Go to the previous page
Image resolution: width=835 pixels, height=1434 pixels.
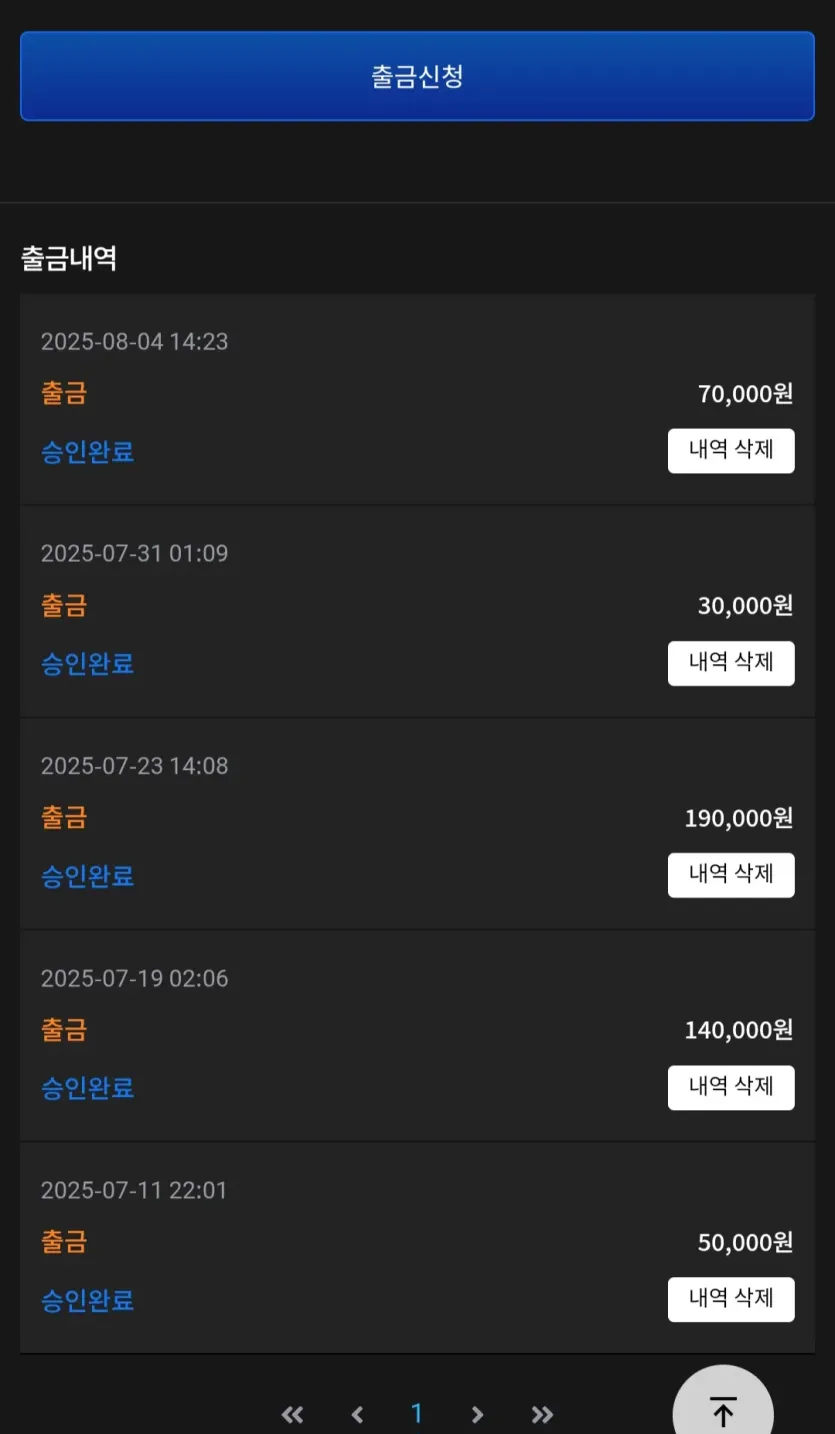357,1414
